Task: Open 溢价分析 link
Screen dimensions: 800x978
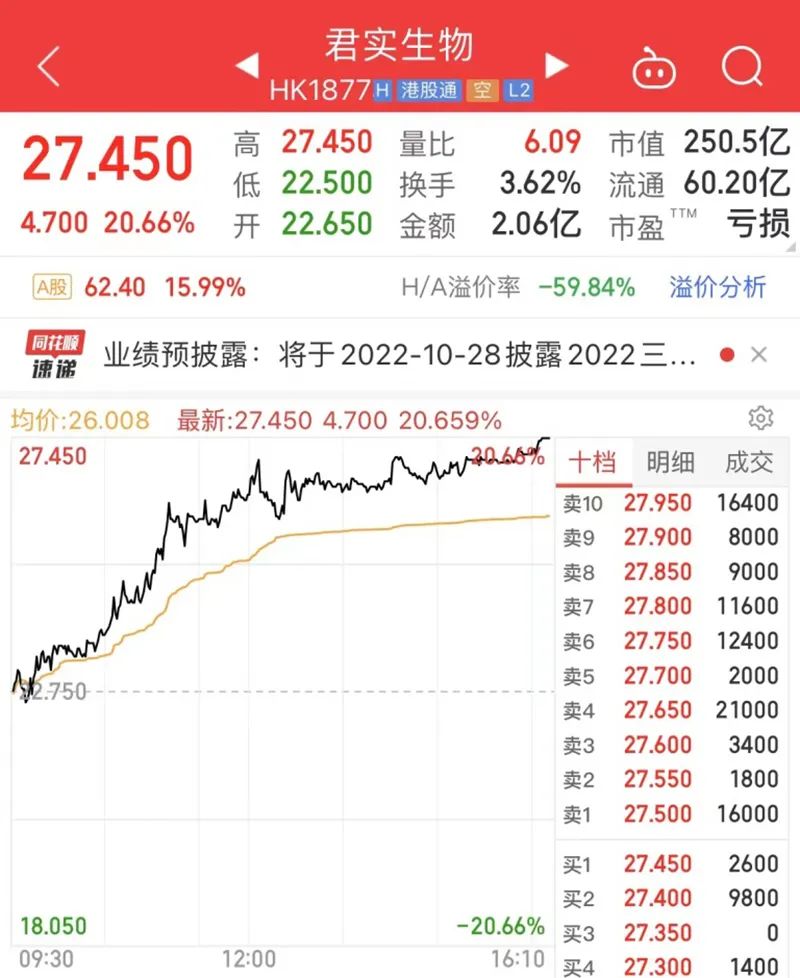Action: [x=717, y=288]
